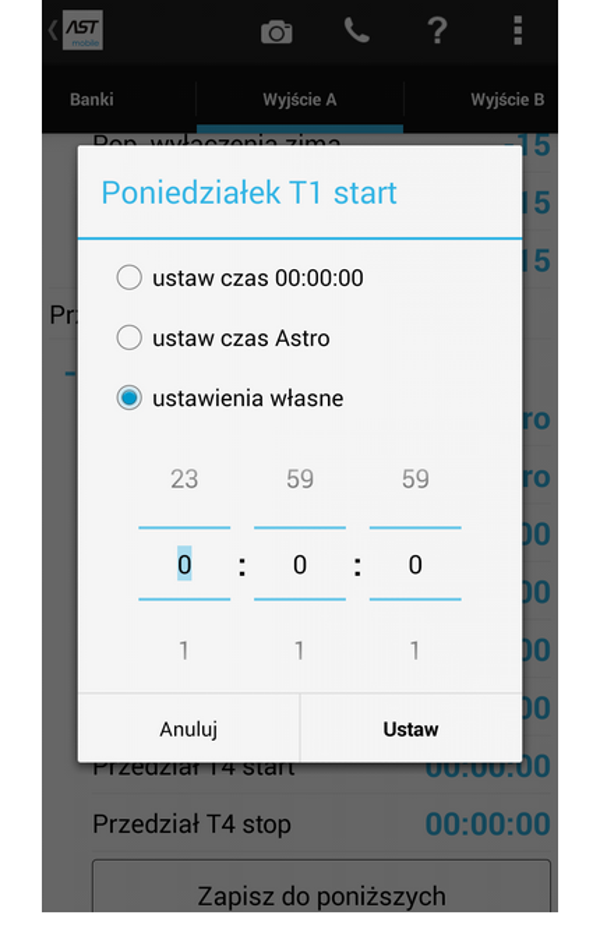Confirm the time with Ustaw
Screen dimensions: 600x936
coord(410,729)
